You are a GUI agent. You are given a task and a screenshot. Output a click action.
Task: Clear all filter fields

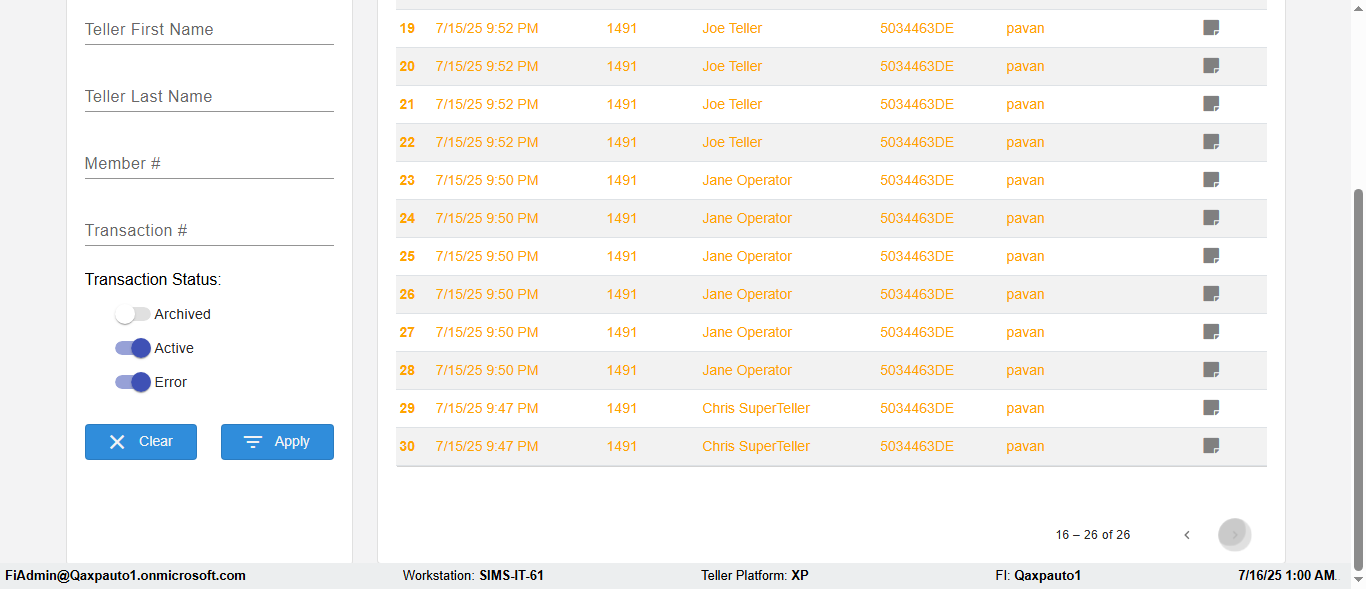click(141, 442)
